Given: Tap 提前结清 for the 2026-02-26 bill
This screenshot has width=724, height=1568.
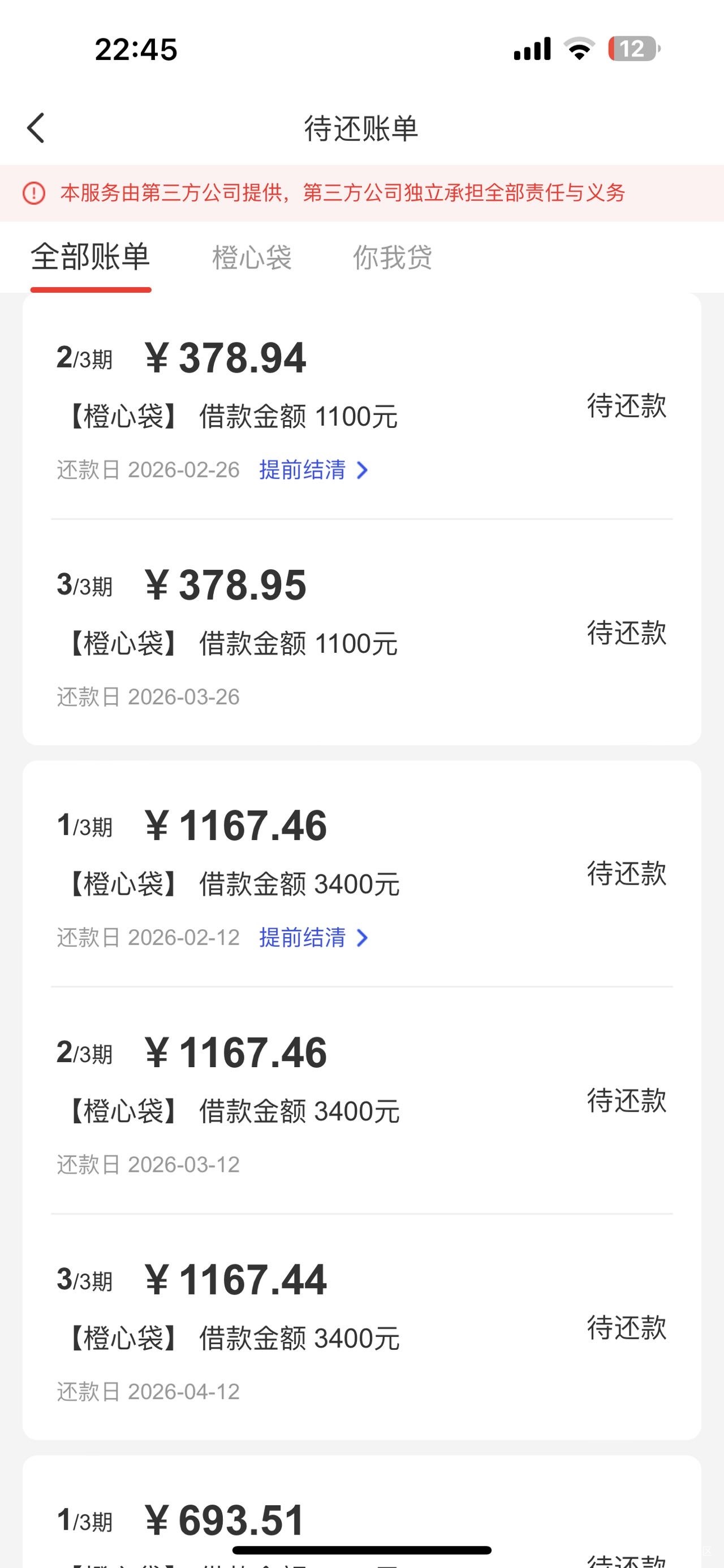Looking at the screenshot, I should click(313, 470).
